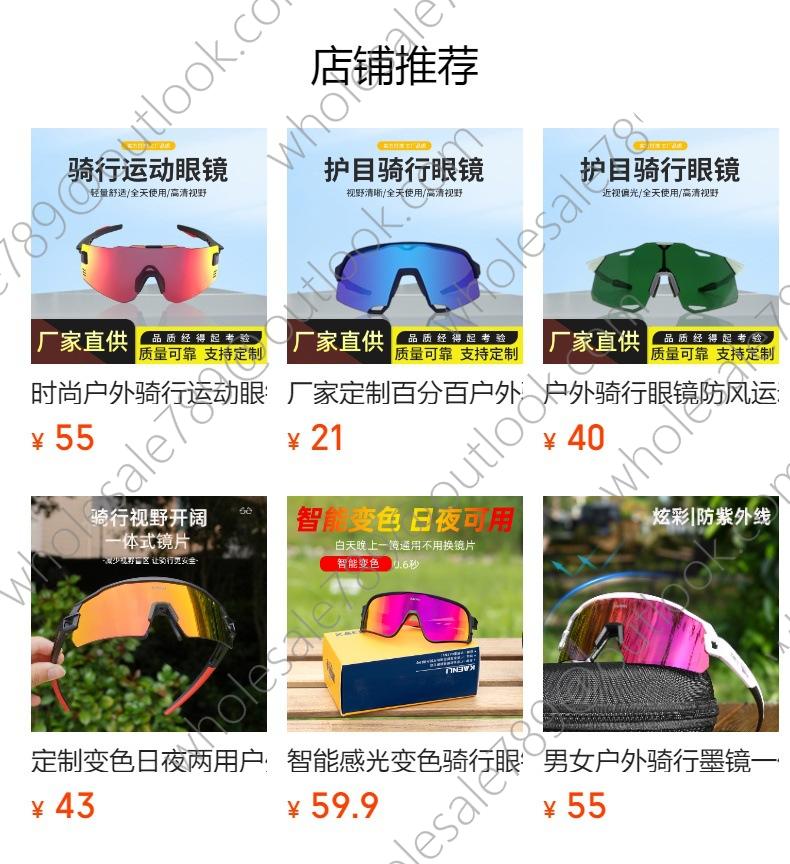View the ¥21 厂家定制百分百户外 product
Viewport: 790px width, 864px height.
405,246
